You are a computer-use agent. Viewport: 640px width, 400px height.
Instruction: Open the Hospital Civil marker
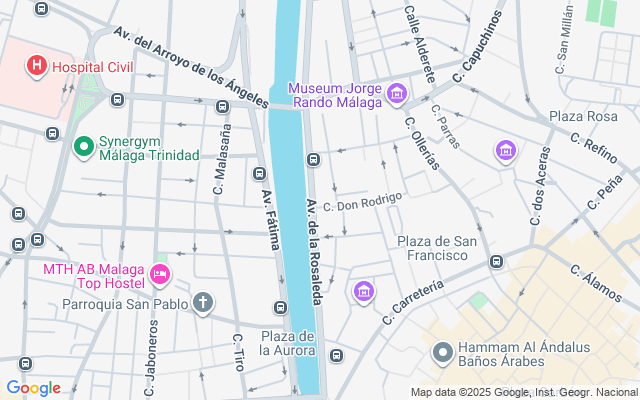[37, 67]
